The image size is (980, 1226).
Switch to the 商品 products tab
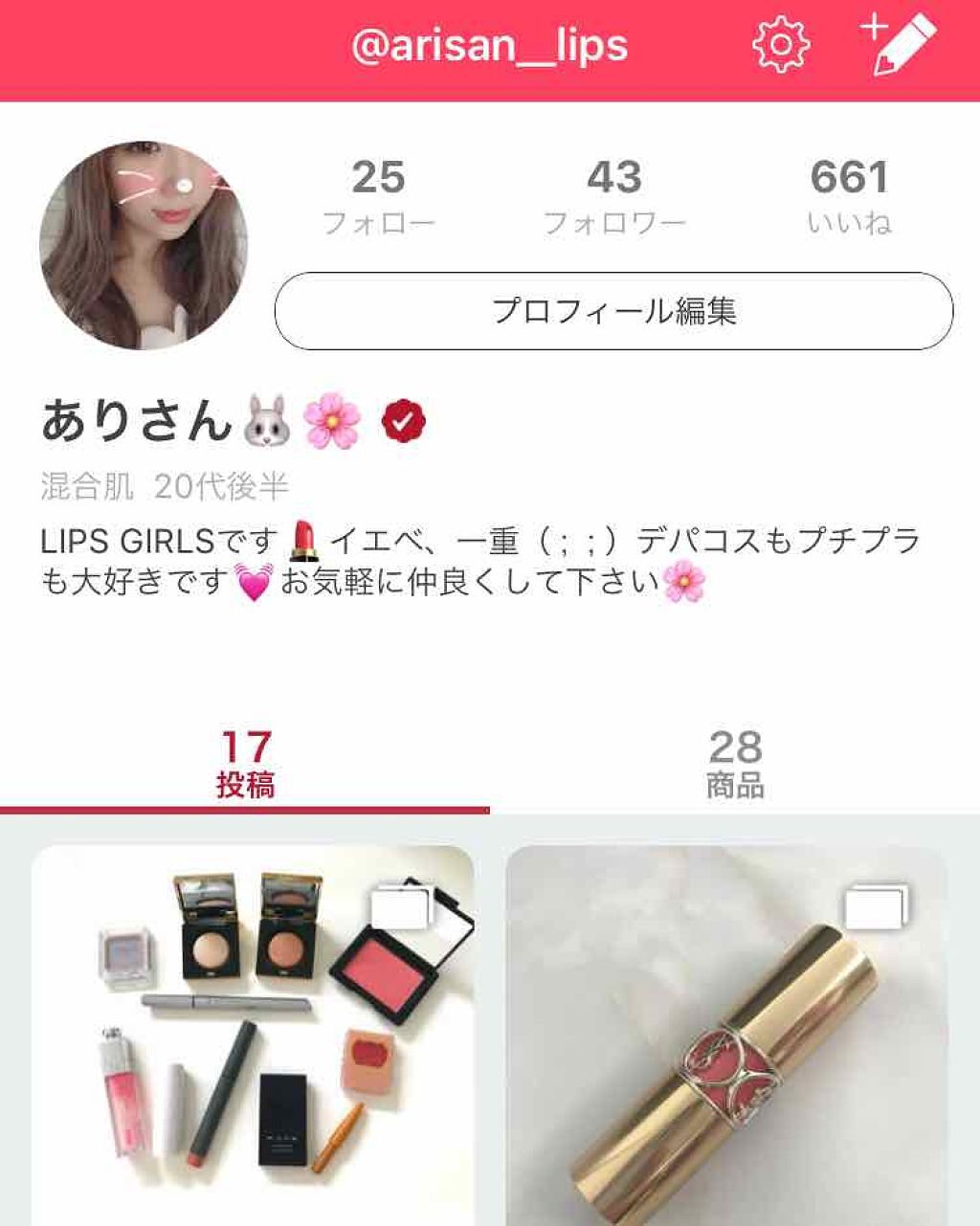click(x=734, y=761)
